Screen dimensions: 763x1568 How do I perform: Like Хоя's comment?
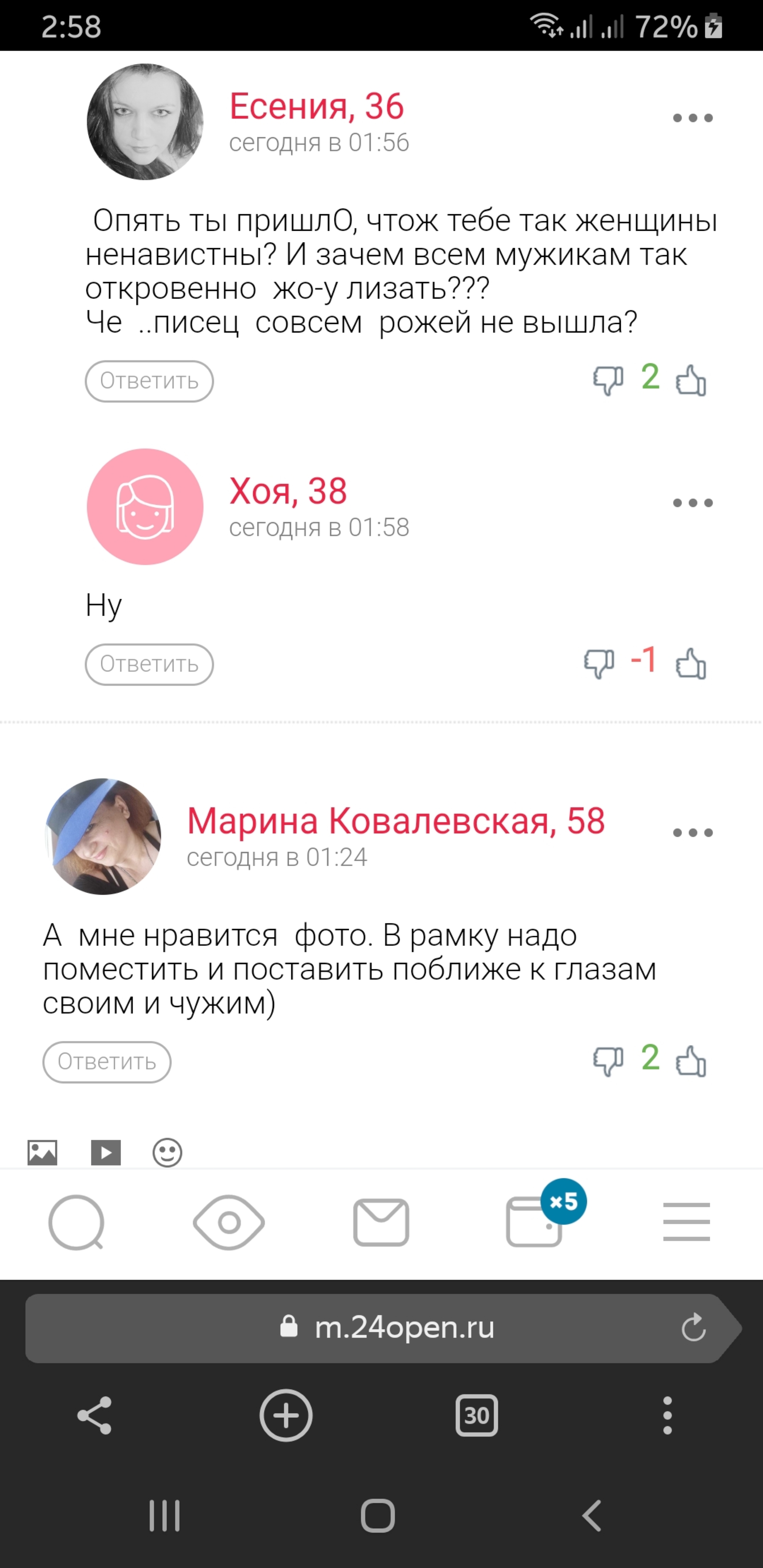click(x=691, y=663)
